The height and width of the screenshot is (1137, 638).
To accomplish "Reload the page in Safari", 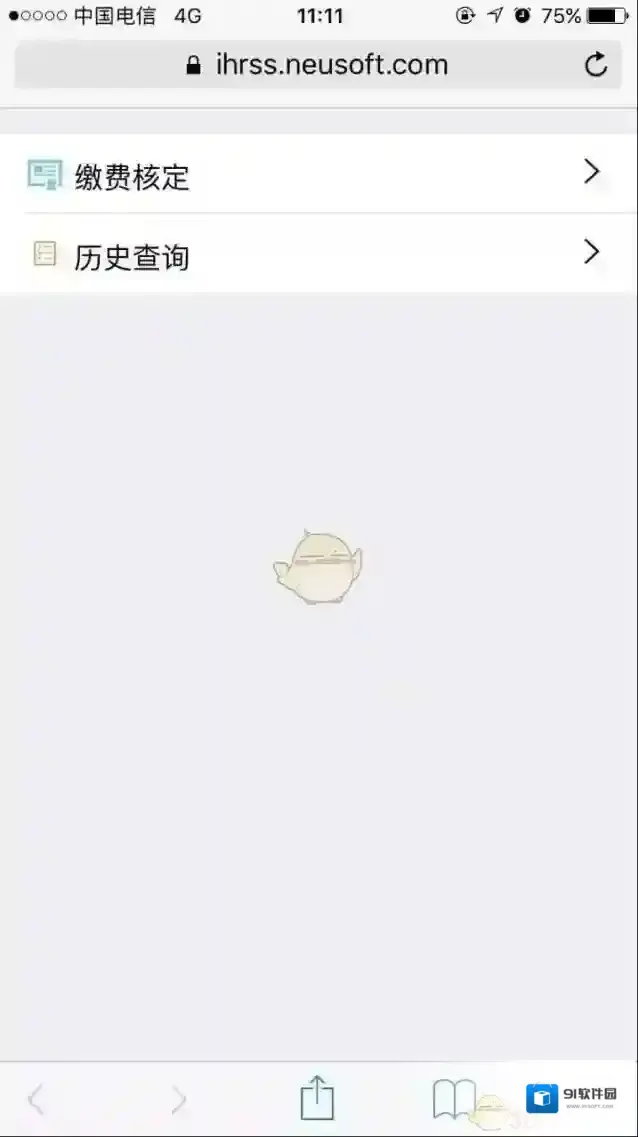I will [x=596, y=66].
